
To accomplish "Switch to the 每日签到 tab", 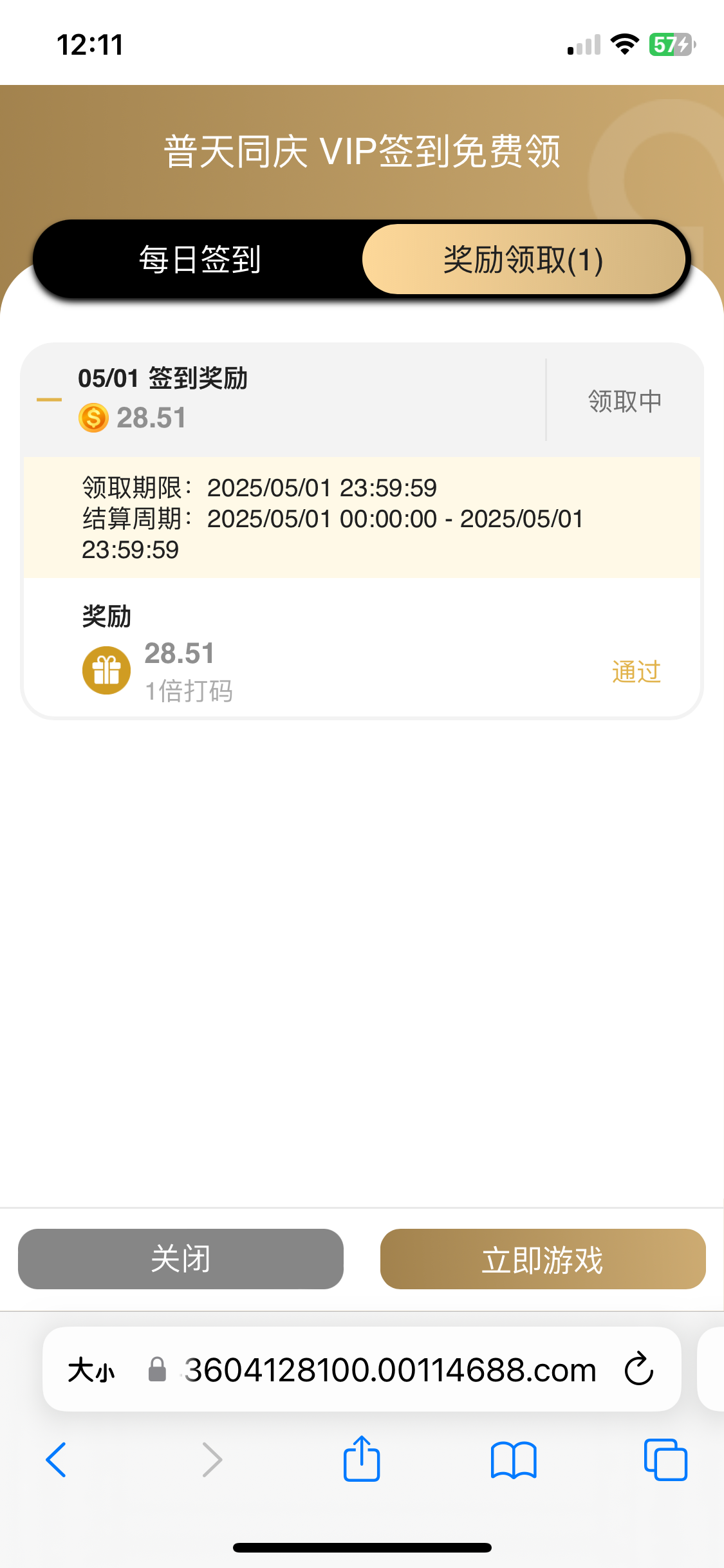I will [200, 260].
